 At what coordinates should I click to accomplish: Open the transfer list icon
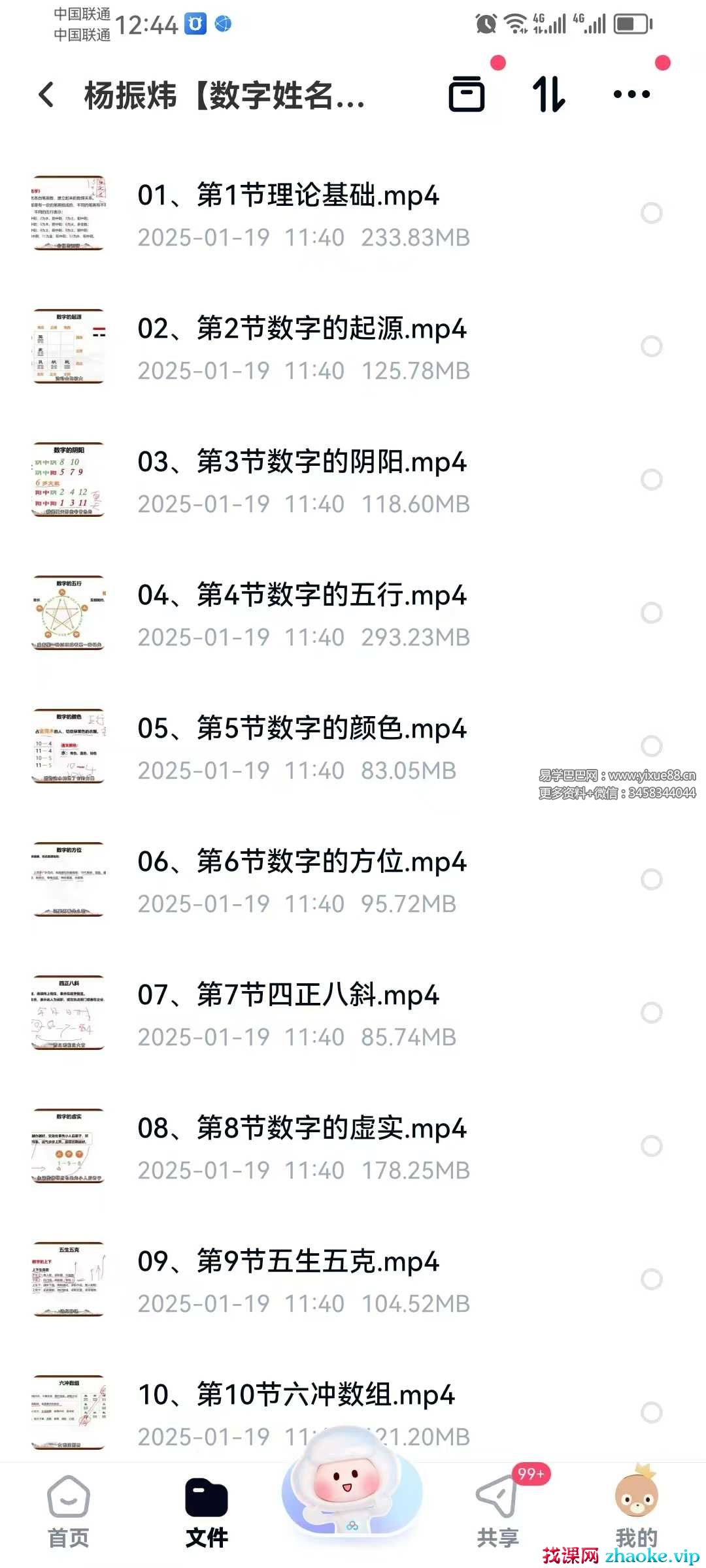467,95
